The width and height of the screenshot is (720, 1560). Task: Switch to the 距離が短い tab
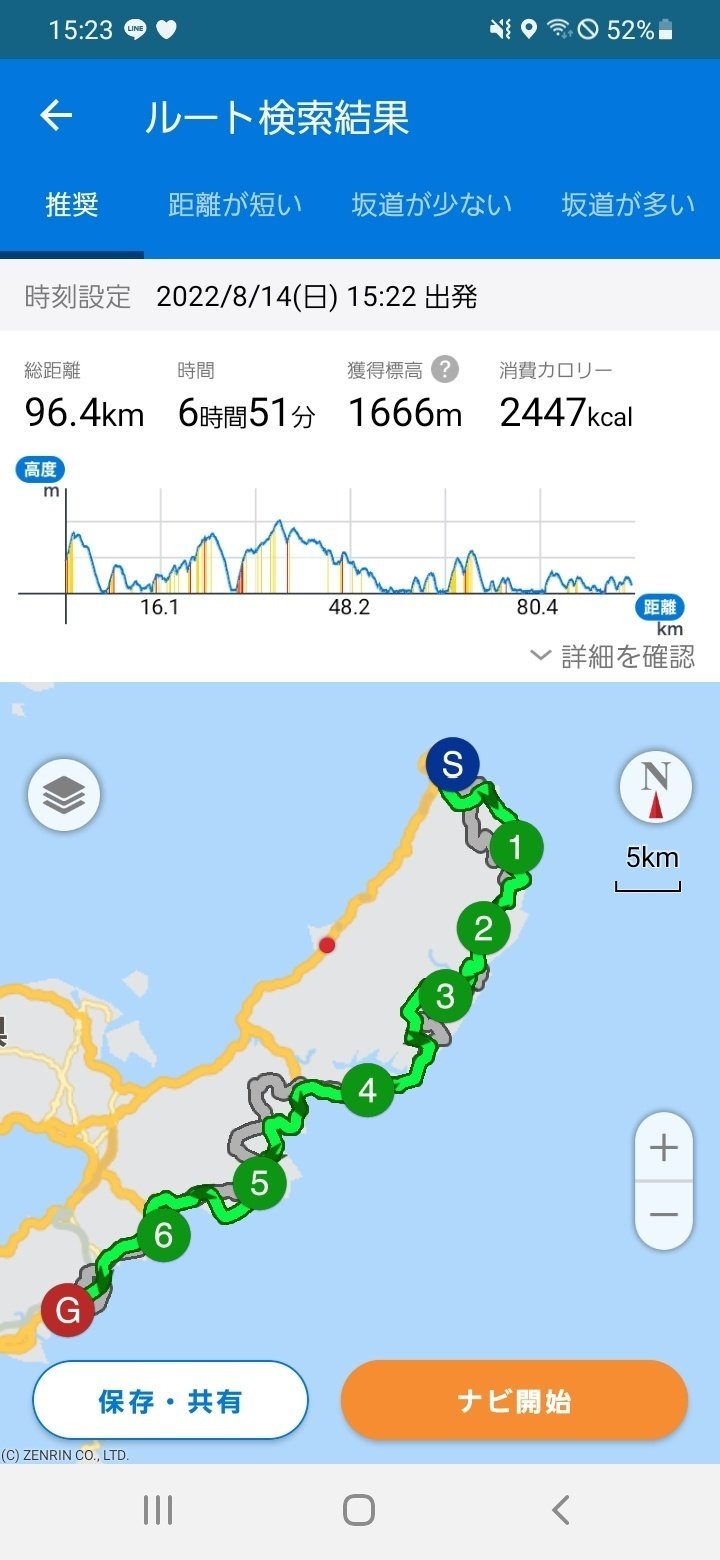click(235, 205)
